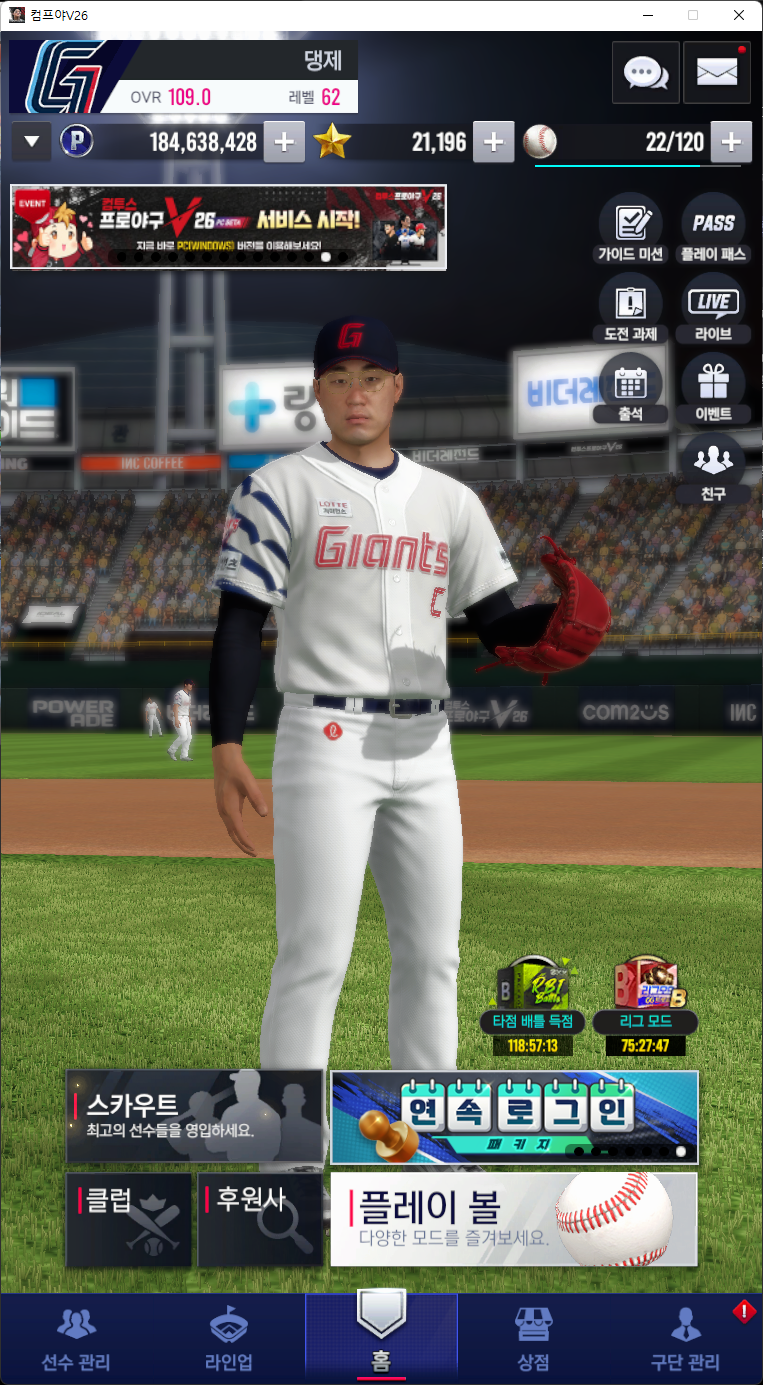Tap the plus next to points balance
Viewport: 763px width, 1385px height.
point(284,142)
